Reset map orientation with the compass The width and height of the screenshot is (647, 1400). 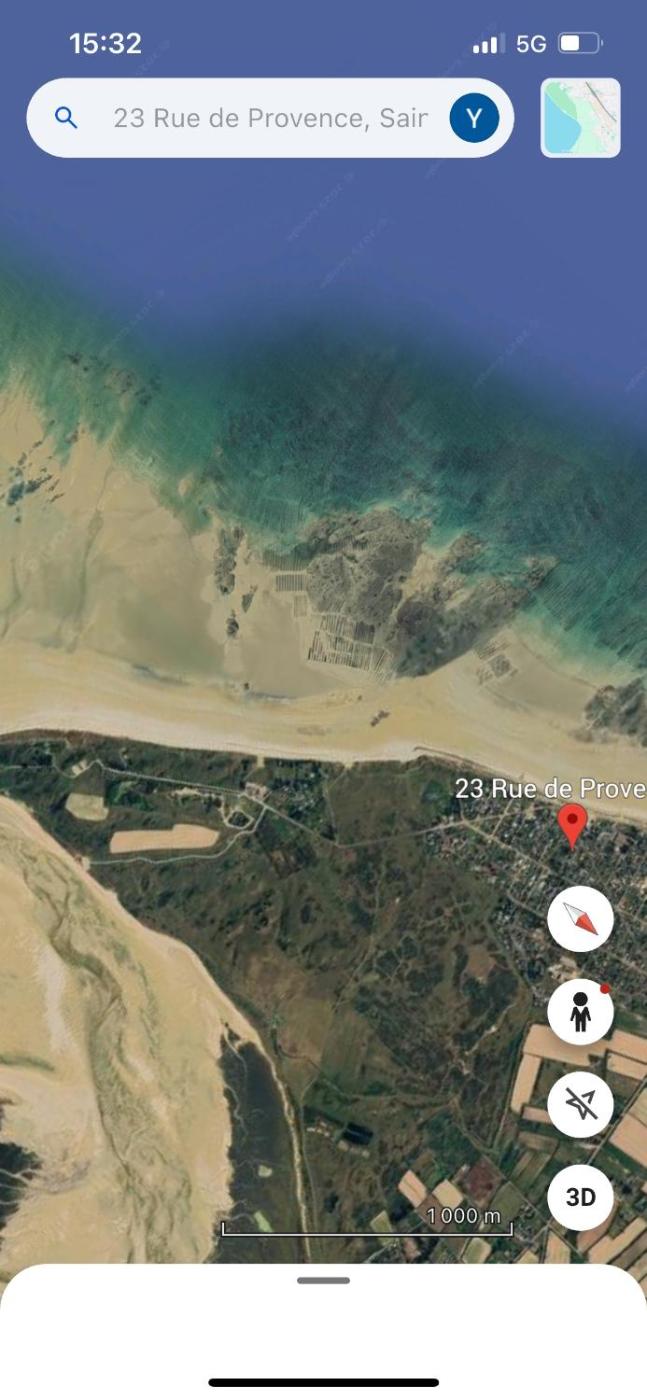point(580,918)
